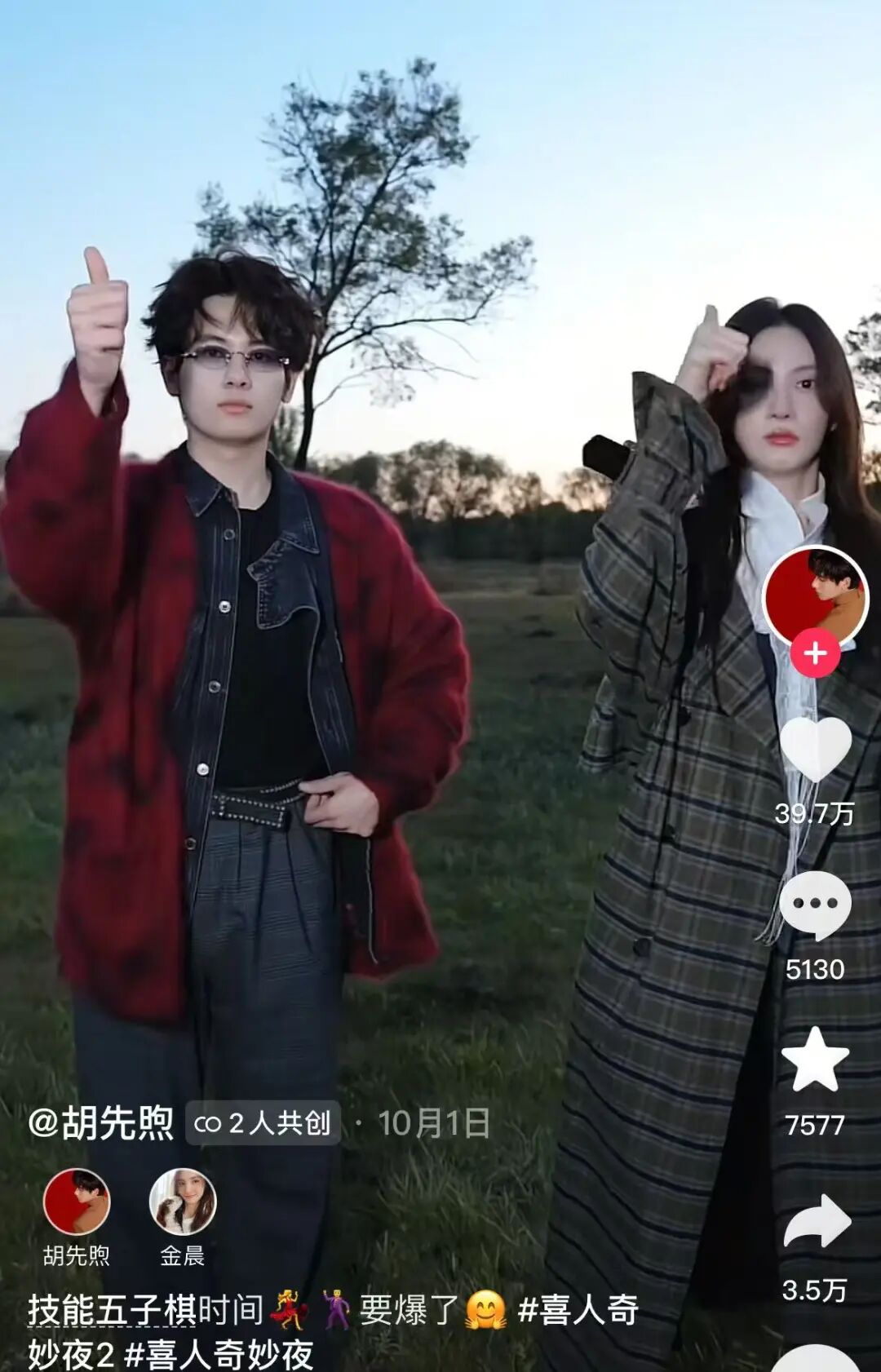Add video to favorites with star icon

click(815, 1060)
